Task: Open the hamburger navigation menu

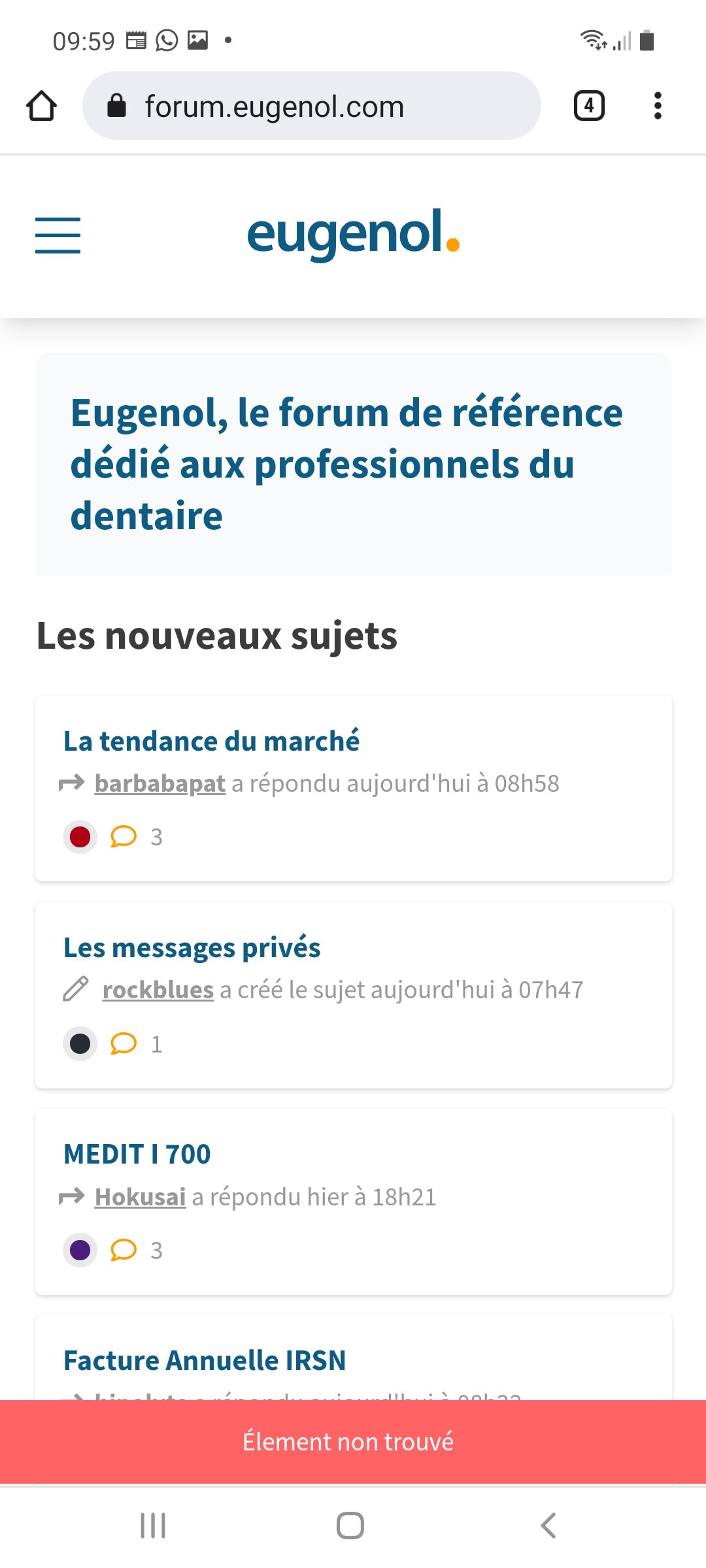Action: pos(58,235)
